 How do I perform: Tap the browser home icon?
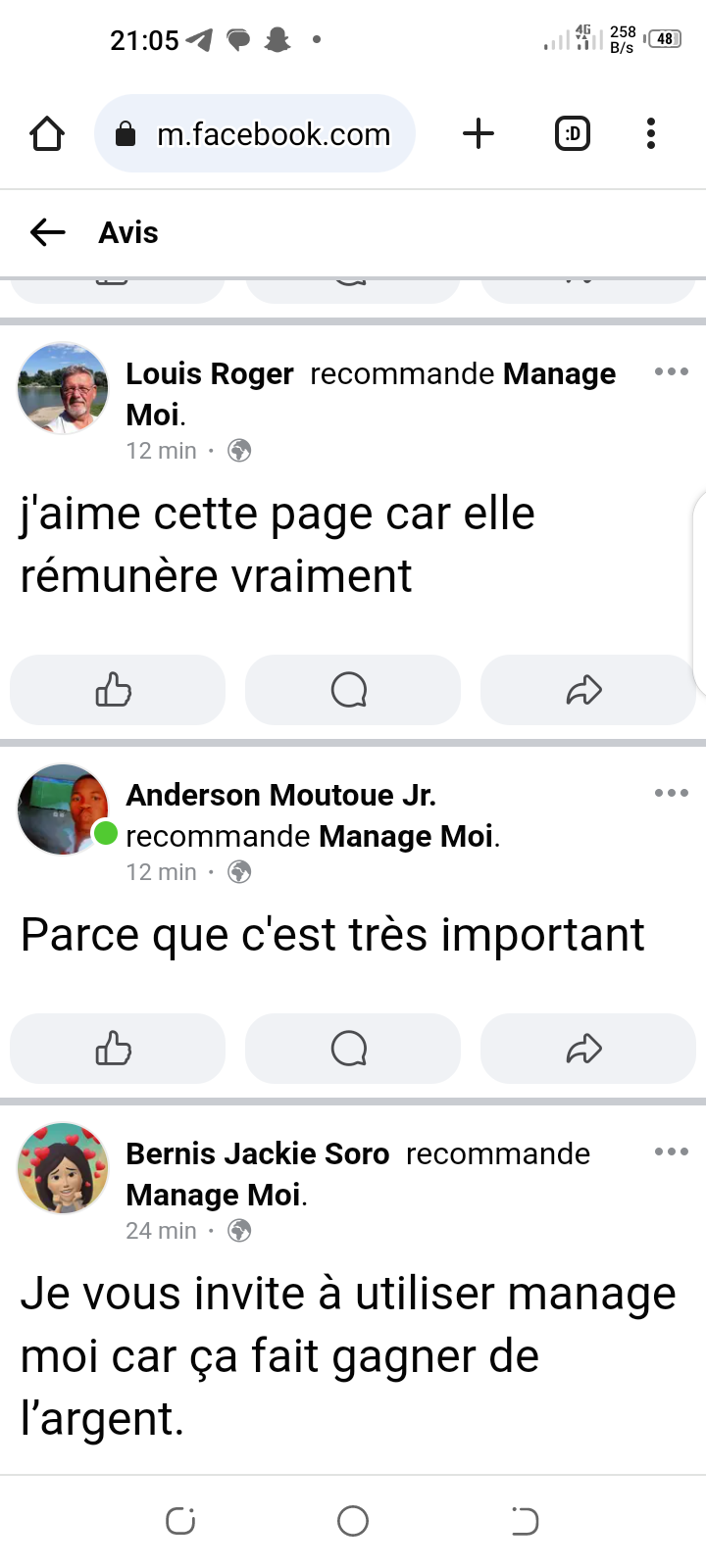(47, 133)
